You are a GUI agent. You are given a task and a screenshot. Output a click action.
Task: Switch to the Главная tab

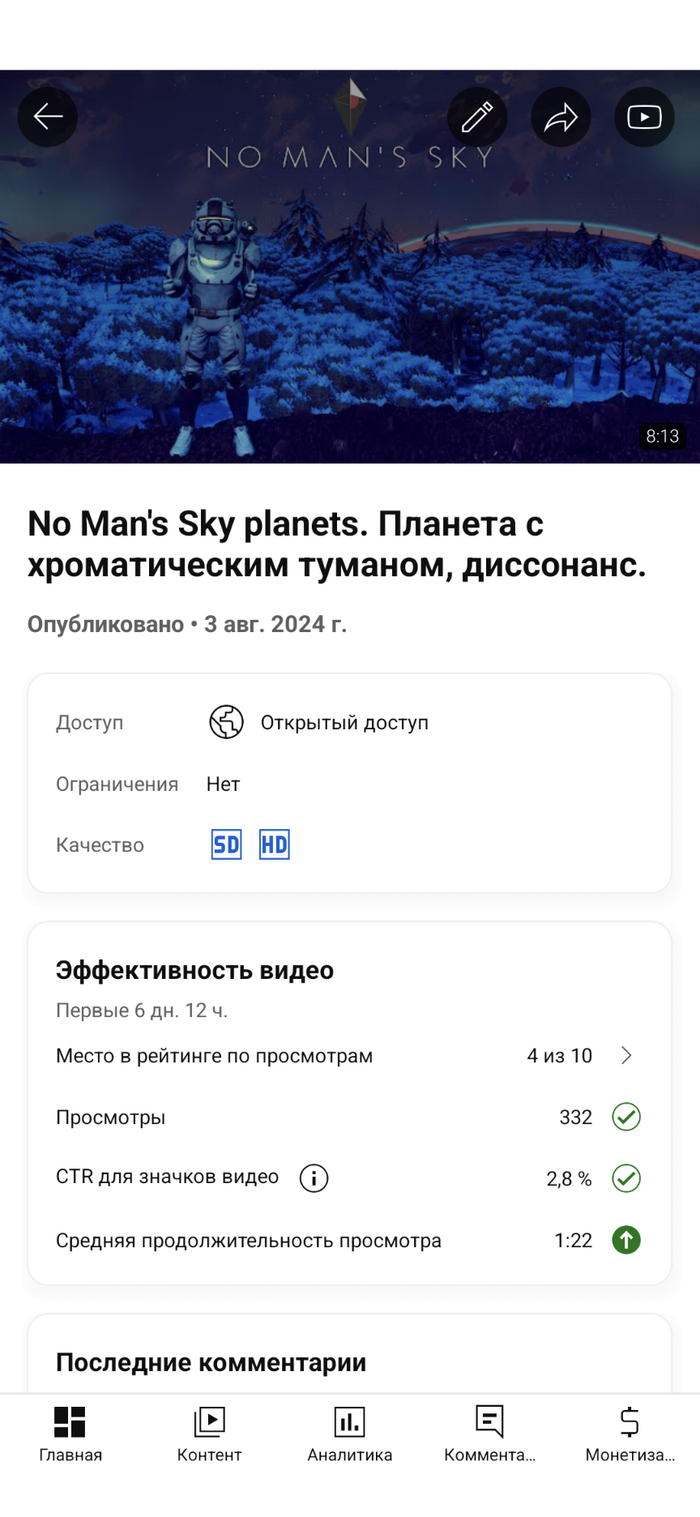tap(70, 1434)
